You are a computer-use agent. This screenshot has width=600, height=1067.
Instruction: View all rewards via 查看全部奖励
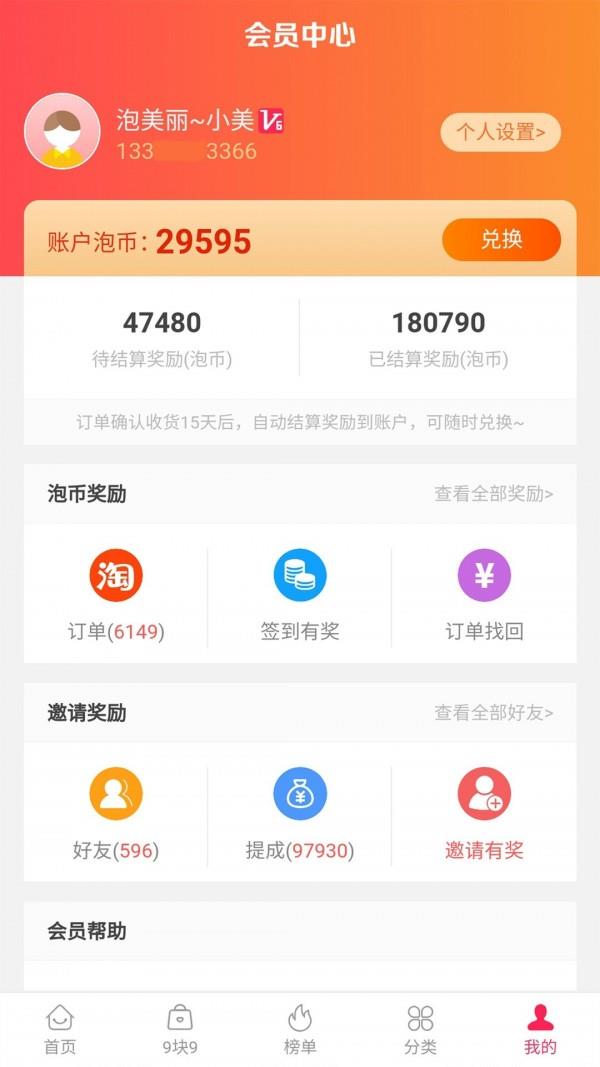coord(493,494)
